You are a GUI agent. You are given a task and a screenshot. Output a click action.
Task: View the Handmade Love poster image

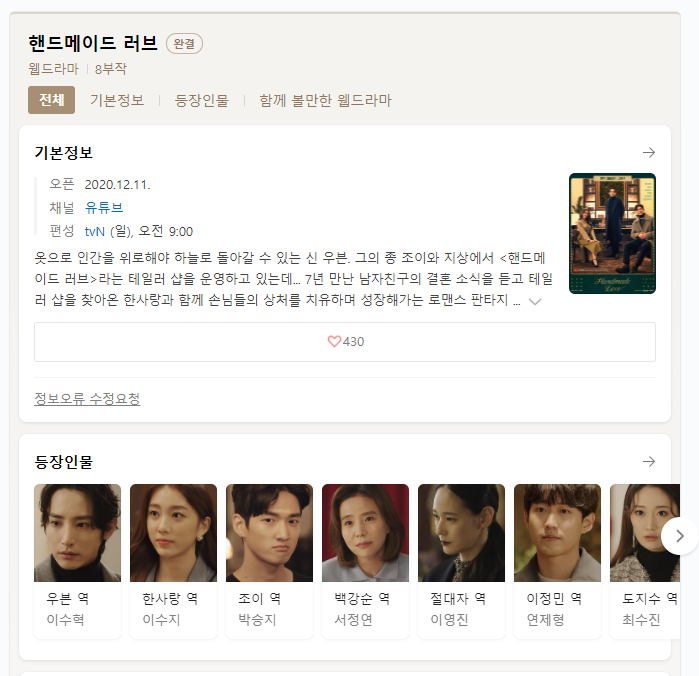(612, 233)
